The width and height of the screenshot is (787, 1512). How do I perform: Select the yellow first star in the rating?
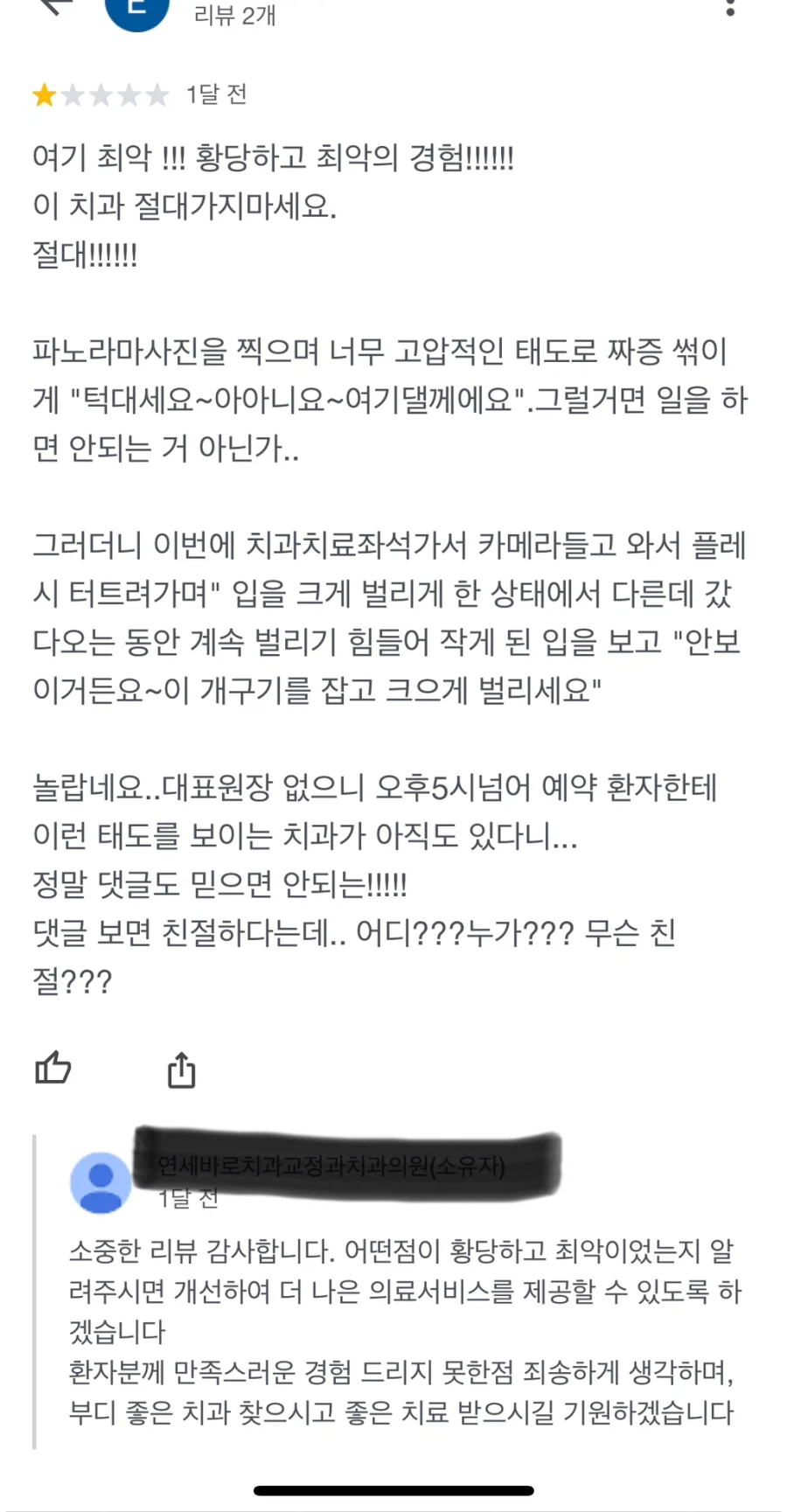[x=43, y=95]
